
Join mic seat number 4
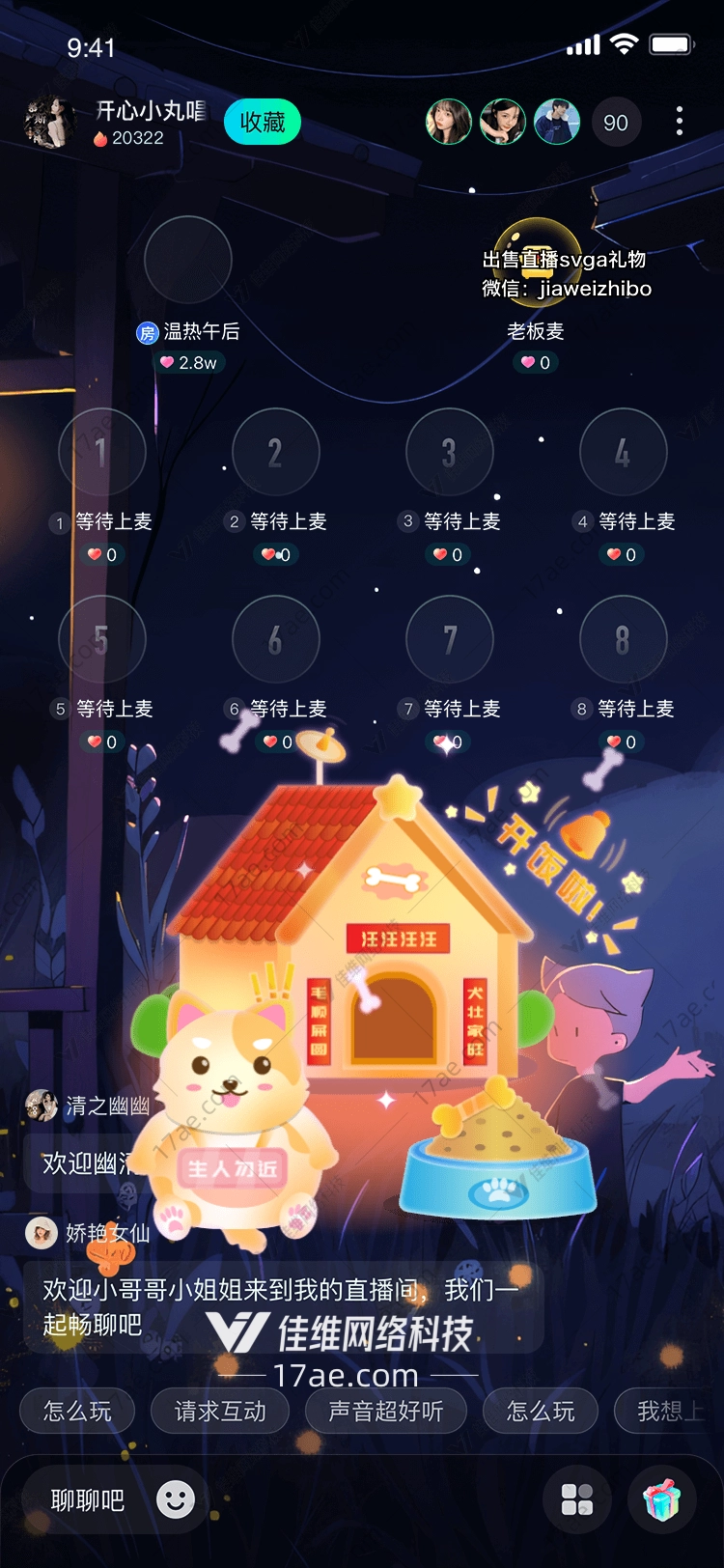(x=623, y=452)
